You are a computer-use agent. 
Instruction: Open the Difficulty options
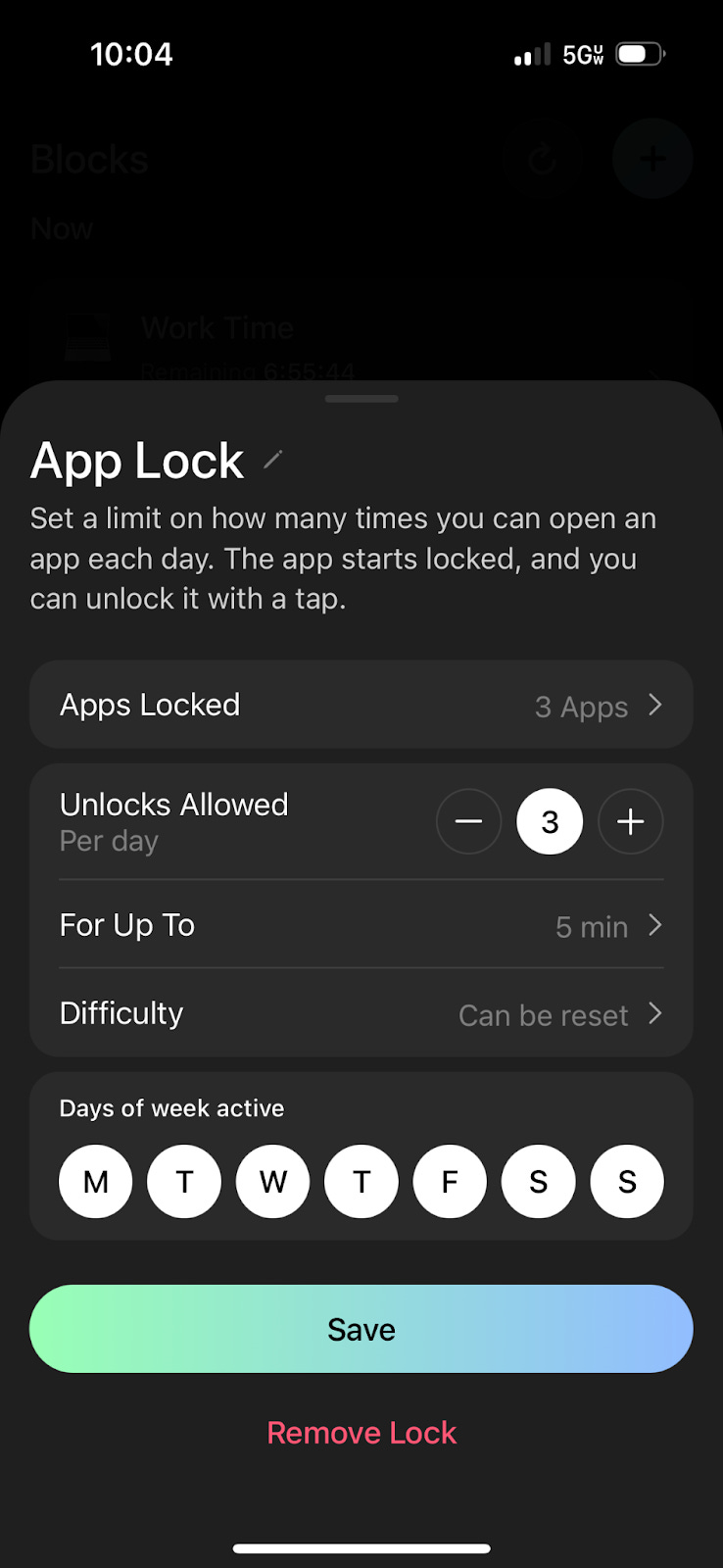tap(361, 1014)
